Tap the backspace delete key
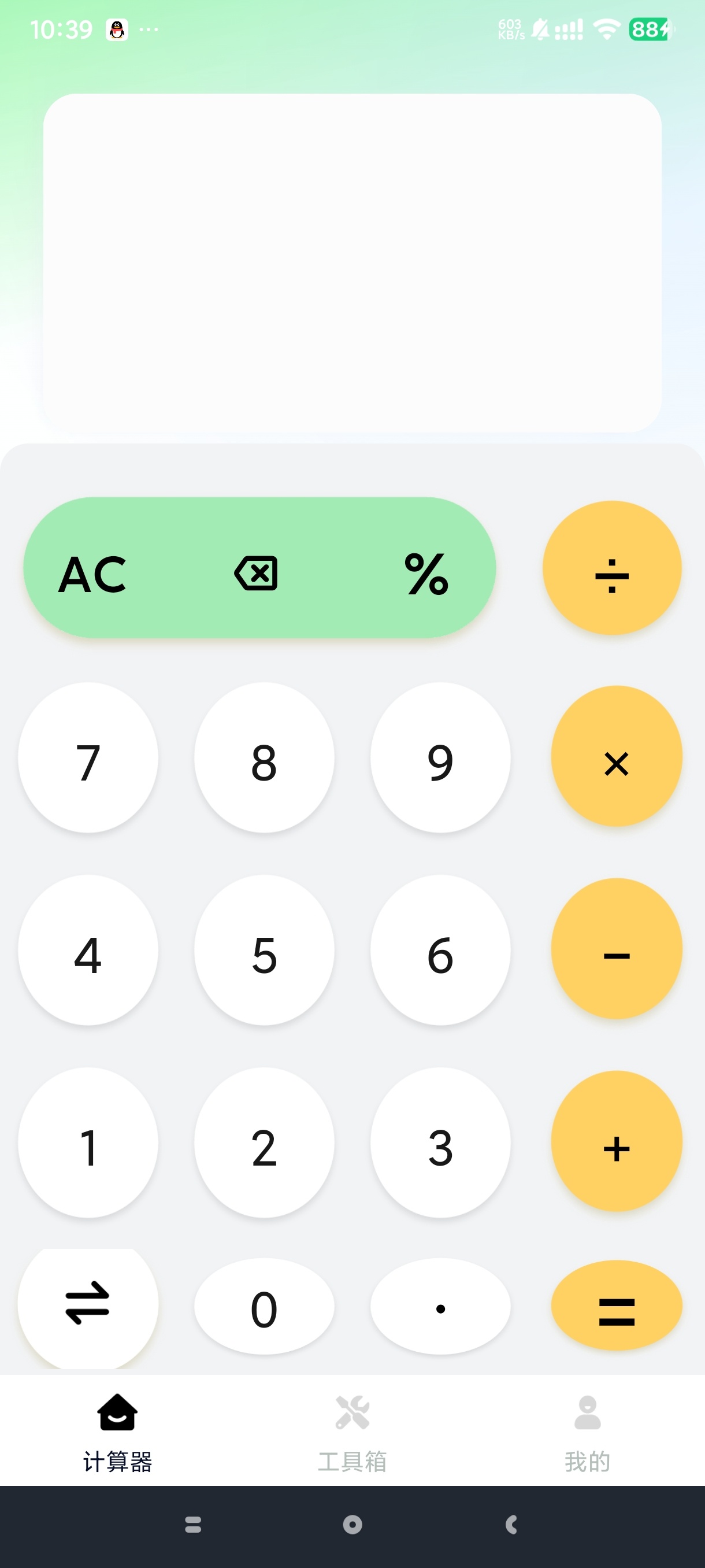This screenshot has height=1568, width=705. 256,573
